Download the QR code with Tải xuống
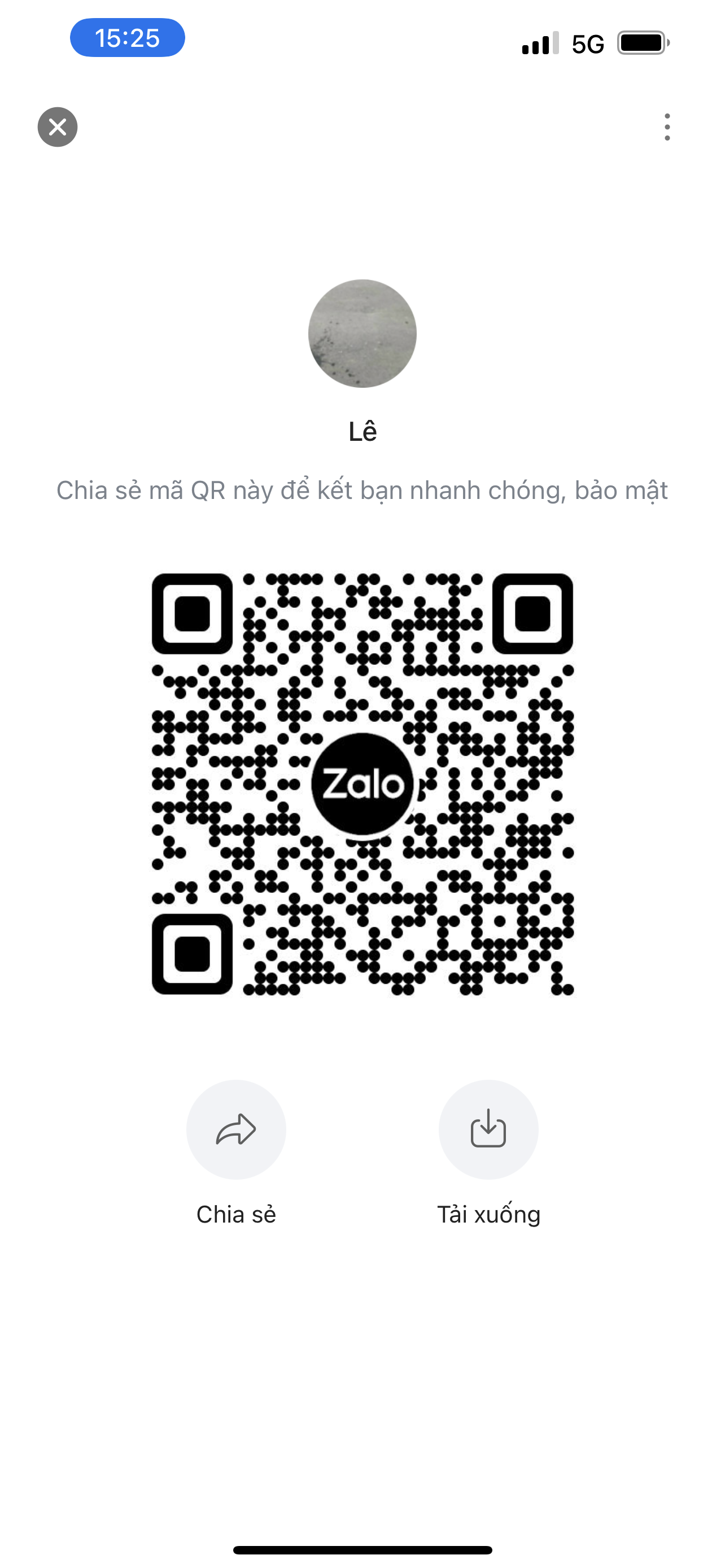Image resolution: width=725 pixels, height=1568 pixels. pyautogui.click(x=488, y=1130)
